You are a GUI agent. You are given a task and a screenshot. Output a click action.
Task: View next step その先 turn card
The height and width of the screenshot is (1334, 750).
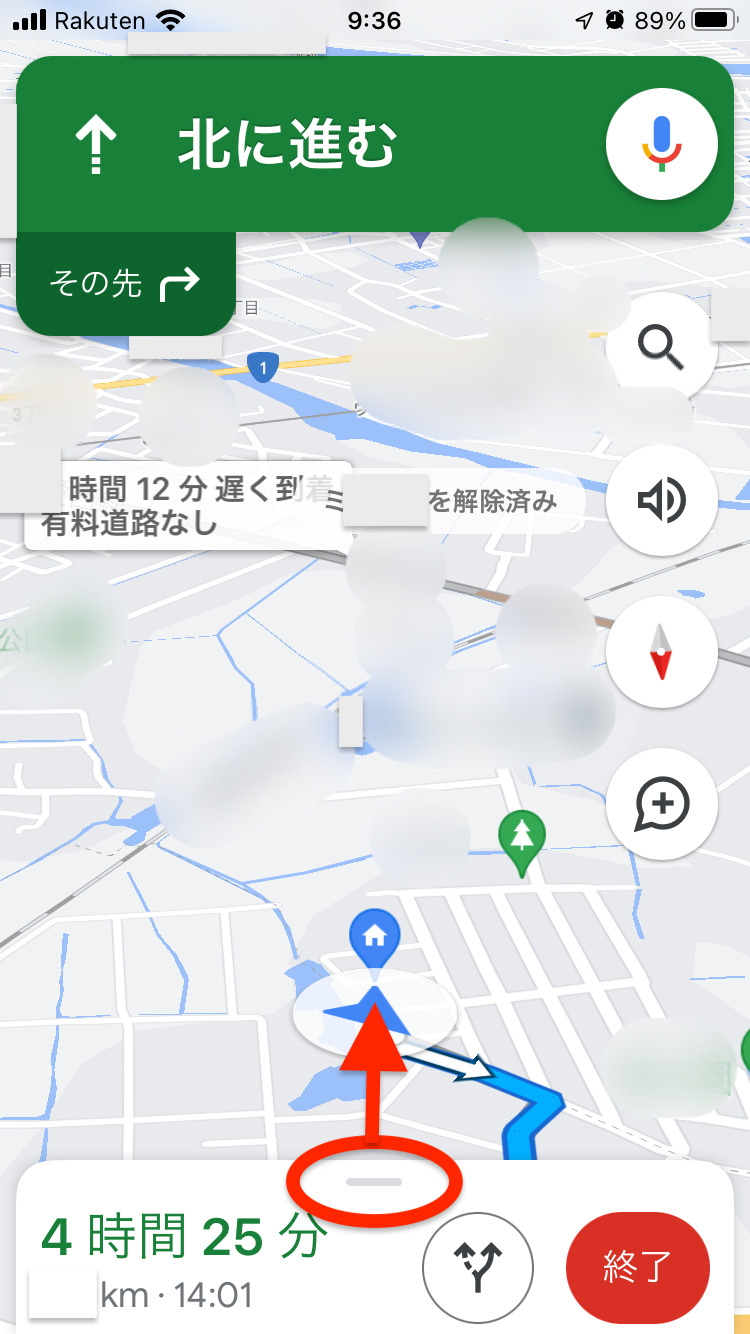click(125, 284)
